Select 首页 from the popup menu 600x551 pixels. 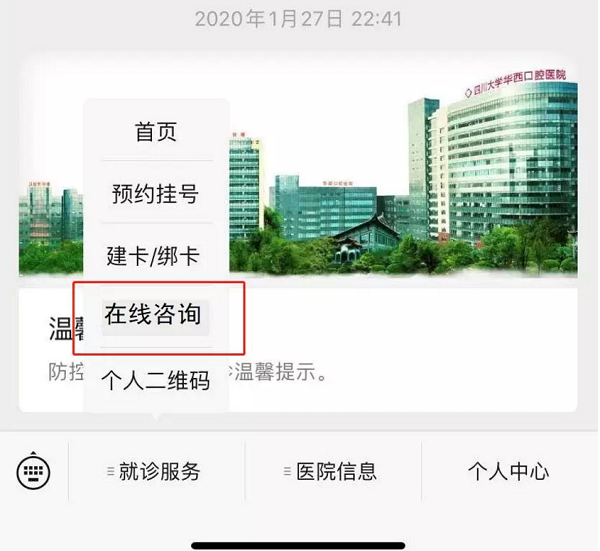click(156, 132)
